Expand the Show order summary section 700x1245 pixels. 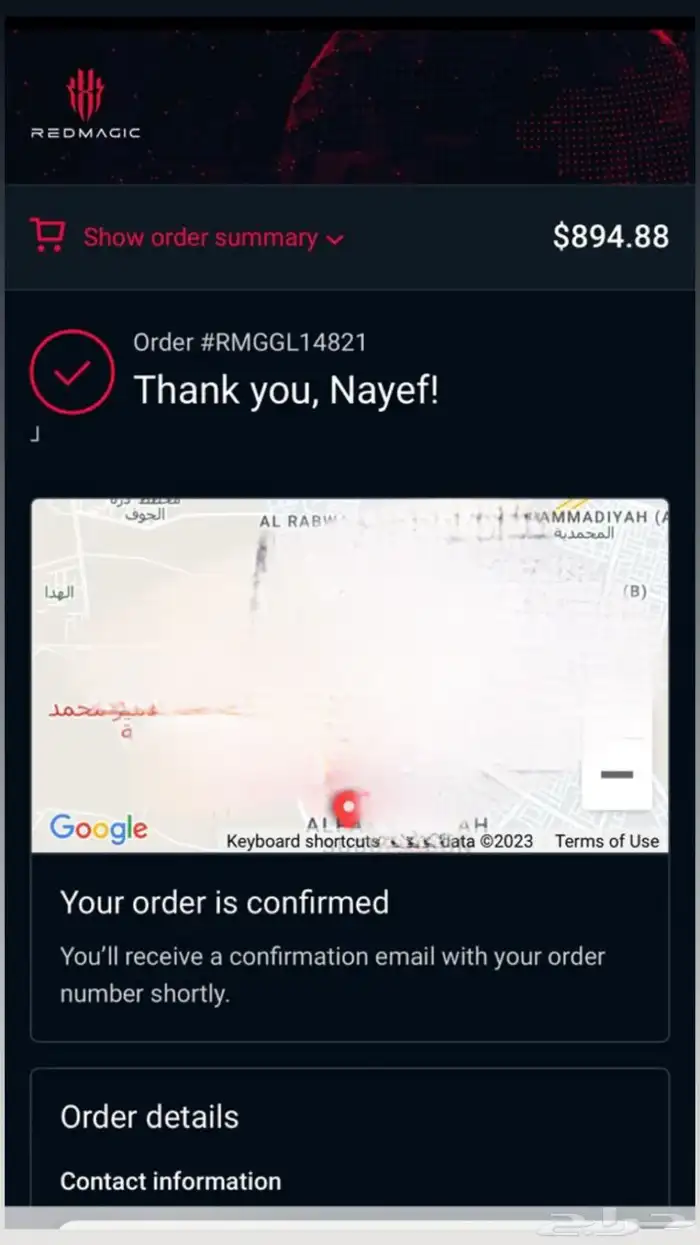click(188, 237)
